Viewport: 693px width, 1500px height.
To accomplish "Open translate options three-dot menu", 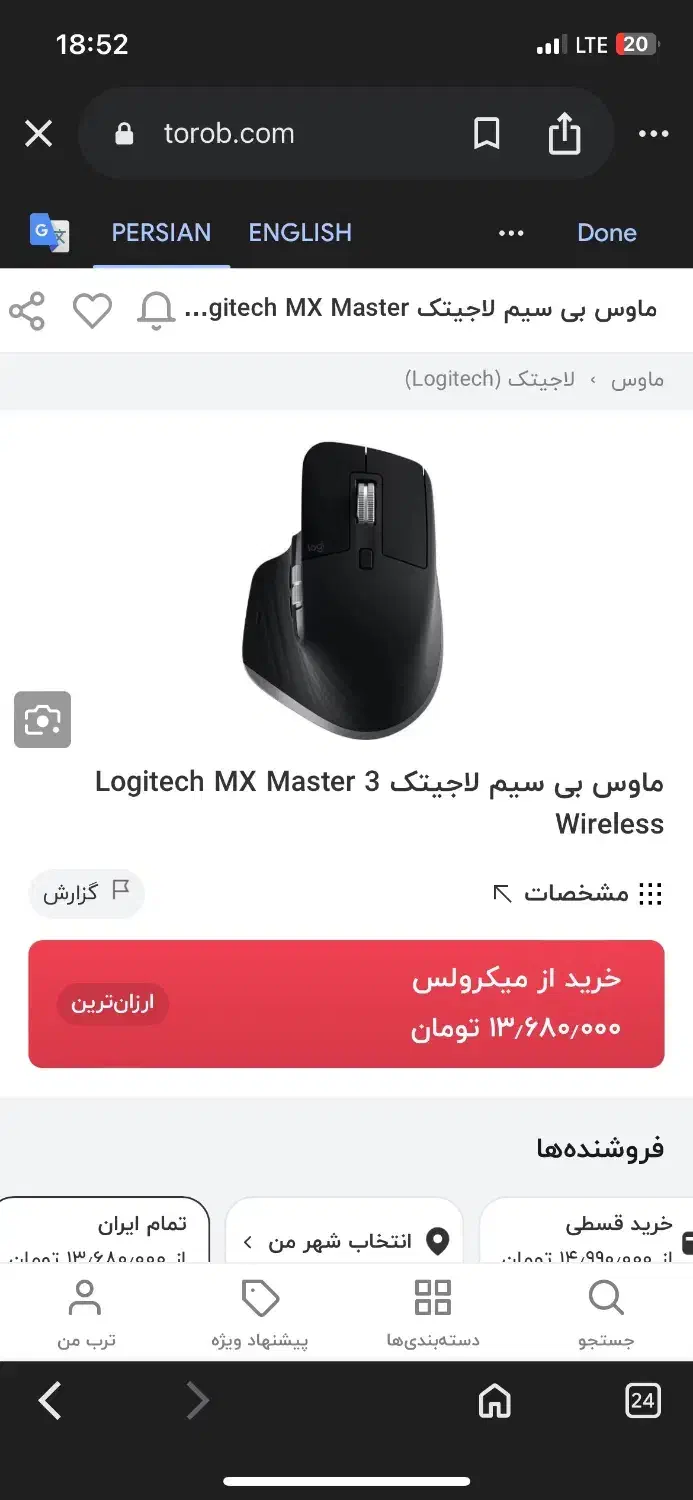I will point(511,232).
